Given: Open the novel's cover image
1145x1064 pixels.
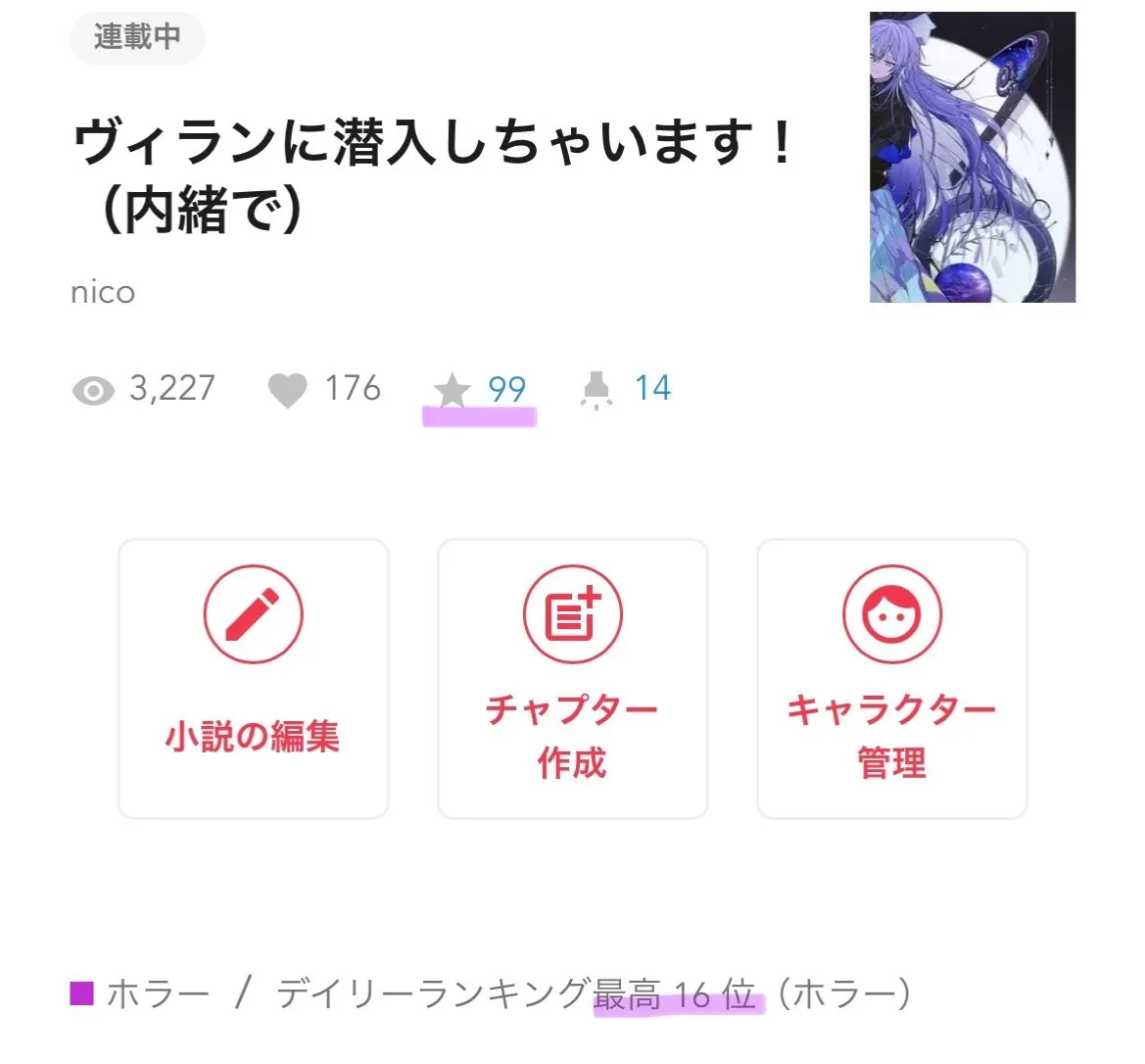Looking at the screenshot, I should pyautogui.click(x=972, y=157).
